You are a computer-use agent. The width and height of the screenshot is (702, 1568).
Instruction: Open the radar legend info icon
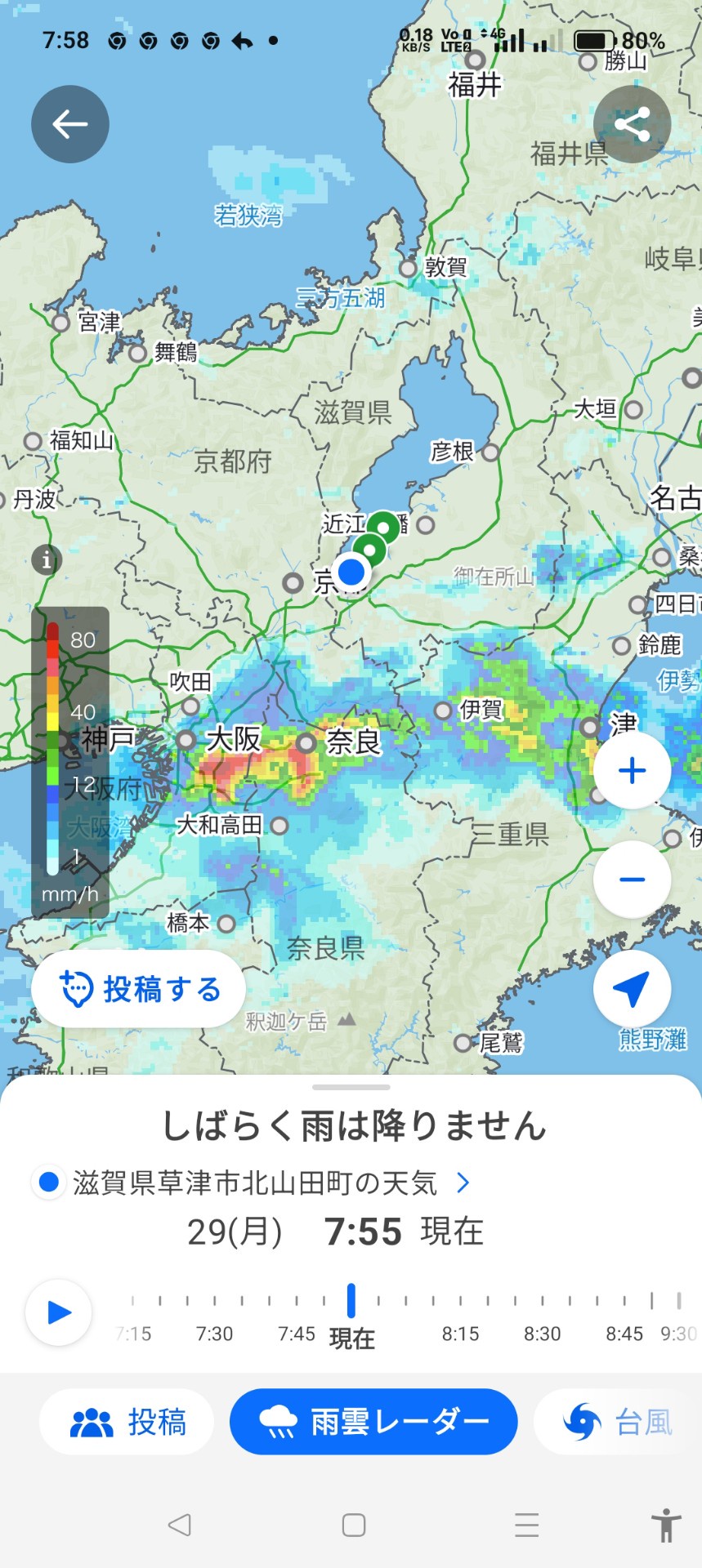pyautogui.click(x=46, y=559)
